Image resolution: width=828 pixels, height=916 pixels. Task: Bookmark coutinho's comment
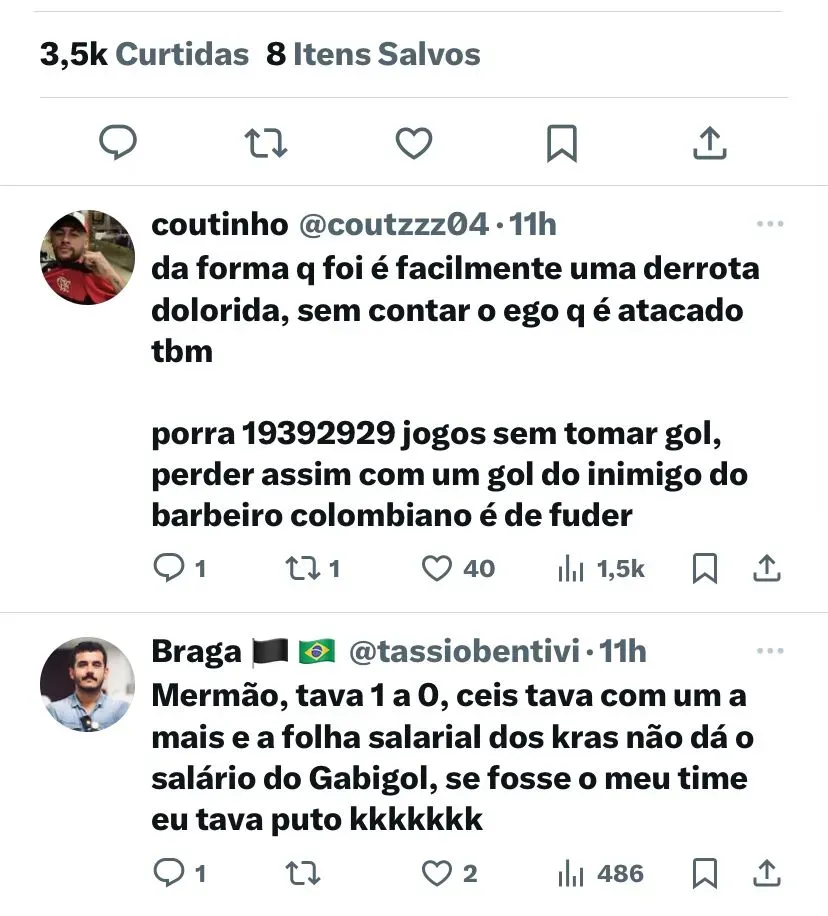(x=705, y=569)
